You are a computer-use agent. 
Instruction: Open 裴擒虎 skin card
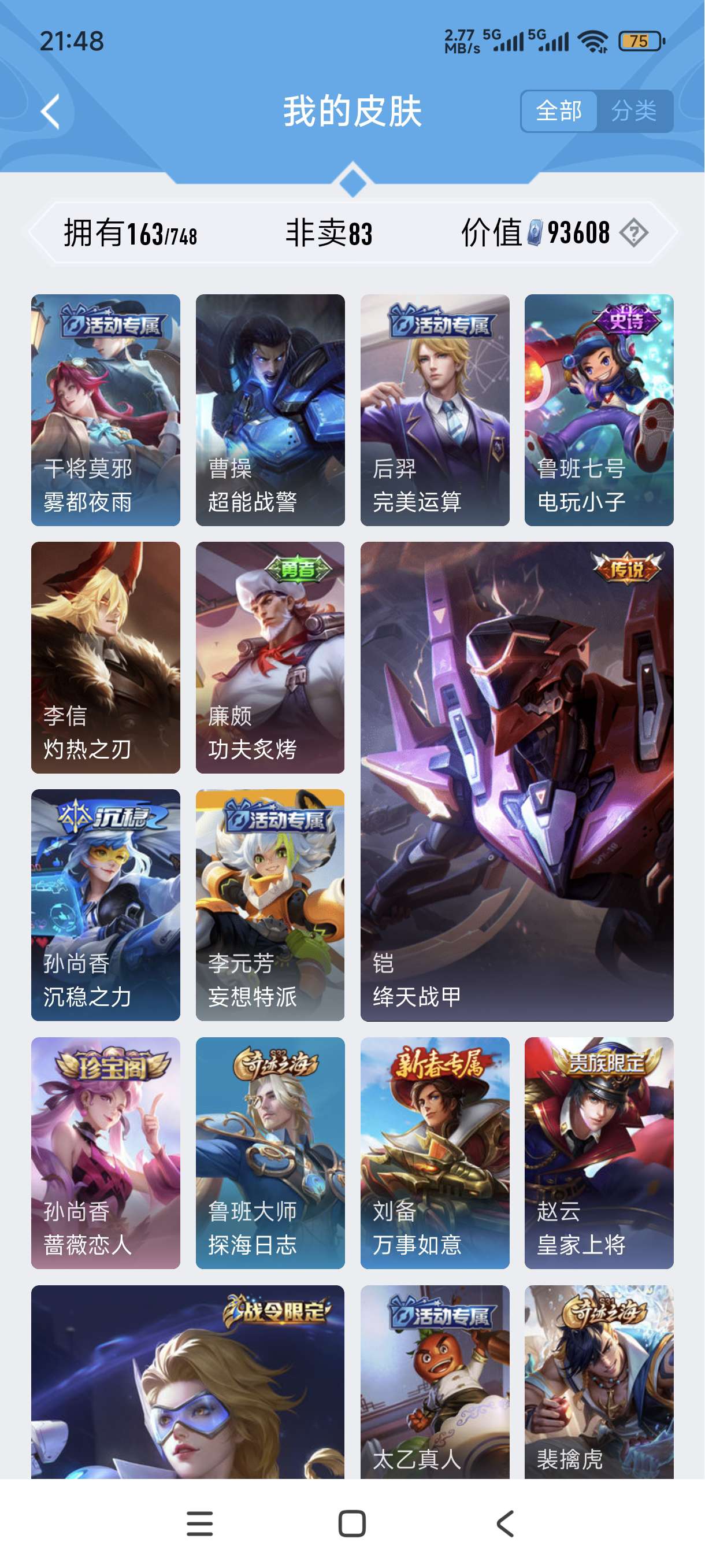coord(599,1382)
